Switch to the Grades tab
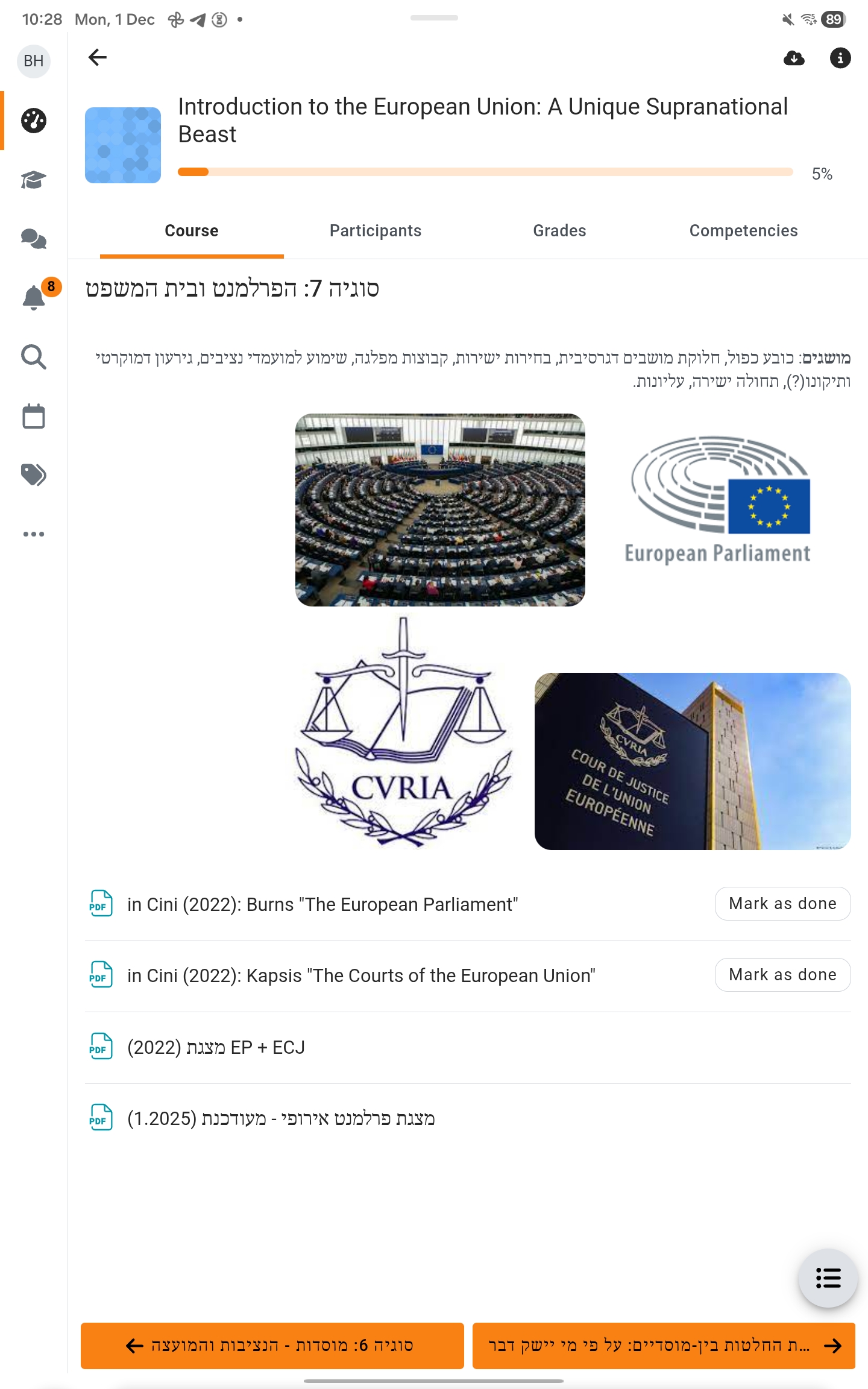This screenshot has width=868, height=1389. pos(559,231)
